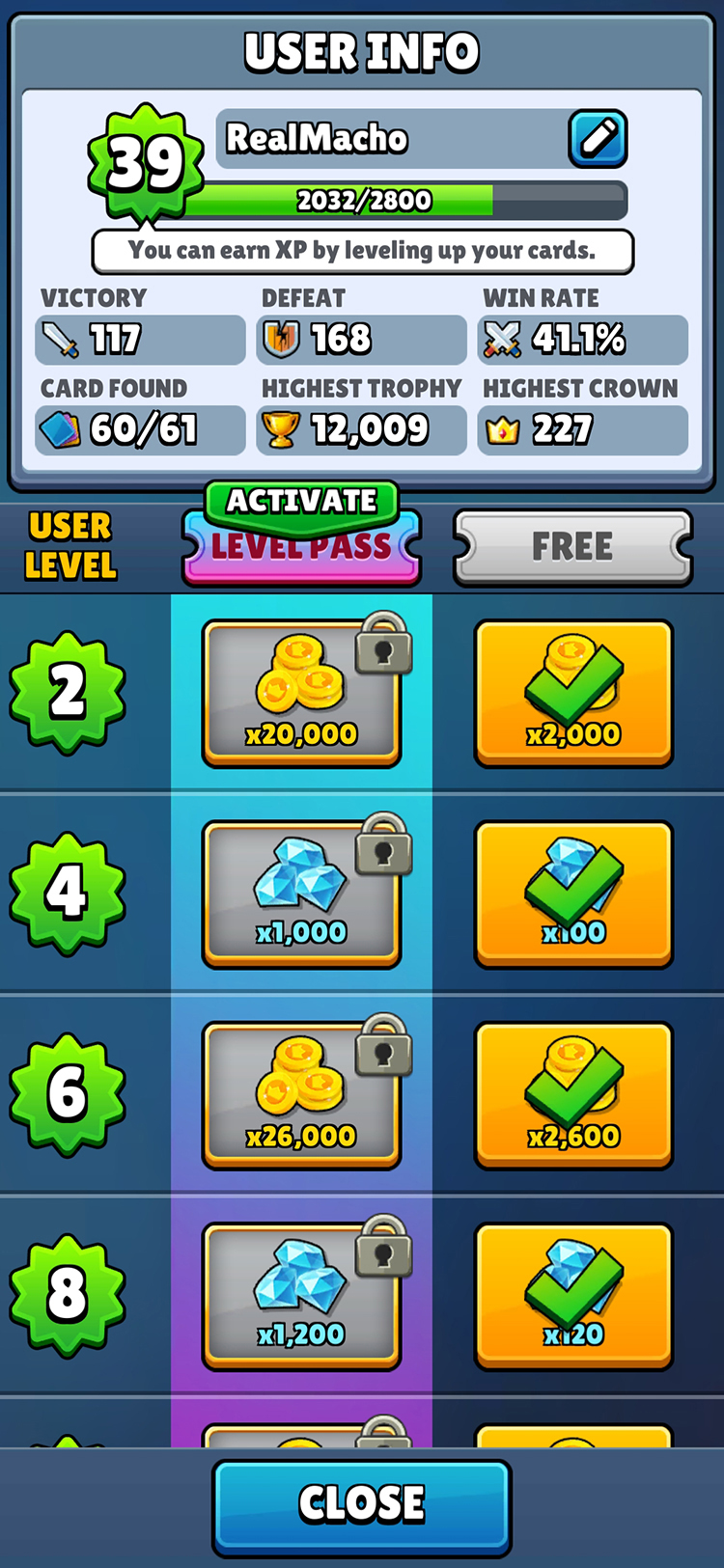The height and width of the screenshot is (1568, 724).
Task: Choose the locked x1,200 gems reward
Action: 301,1297
